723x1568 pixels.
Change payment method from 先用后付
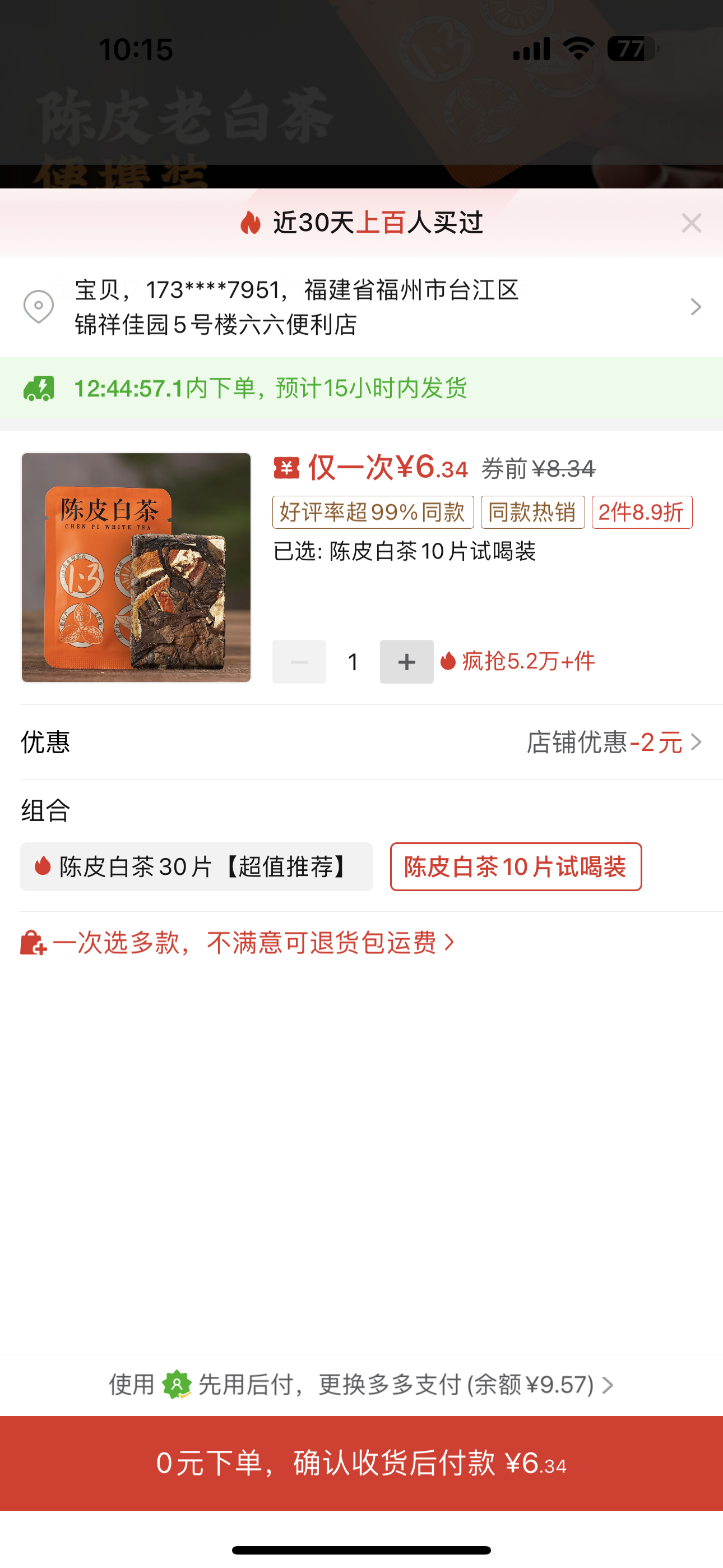361,1385
